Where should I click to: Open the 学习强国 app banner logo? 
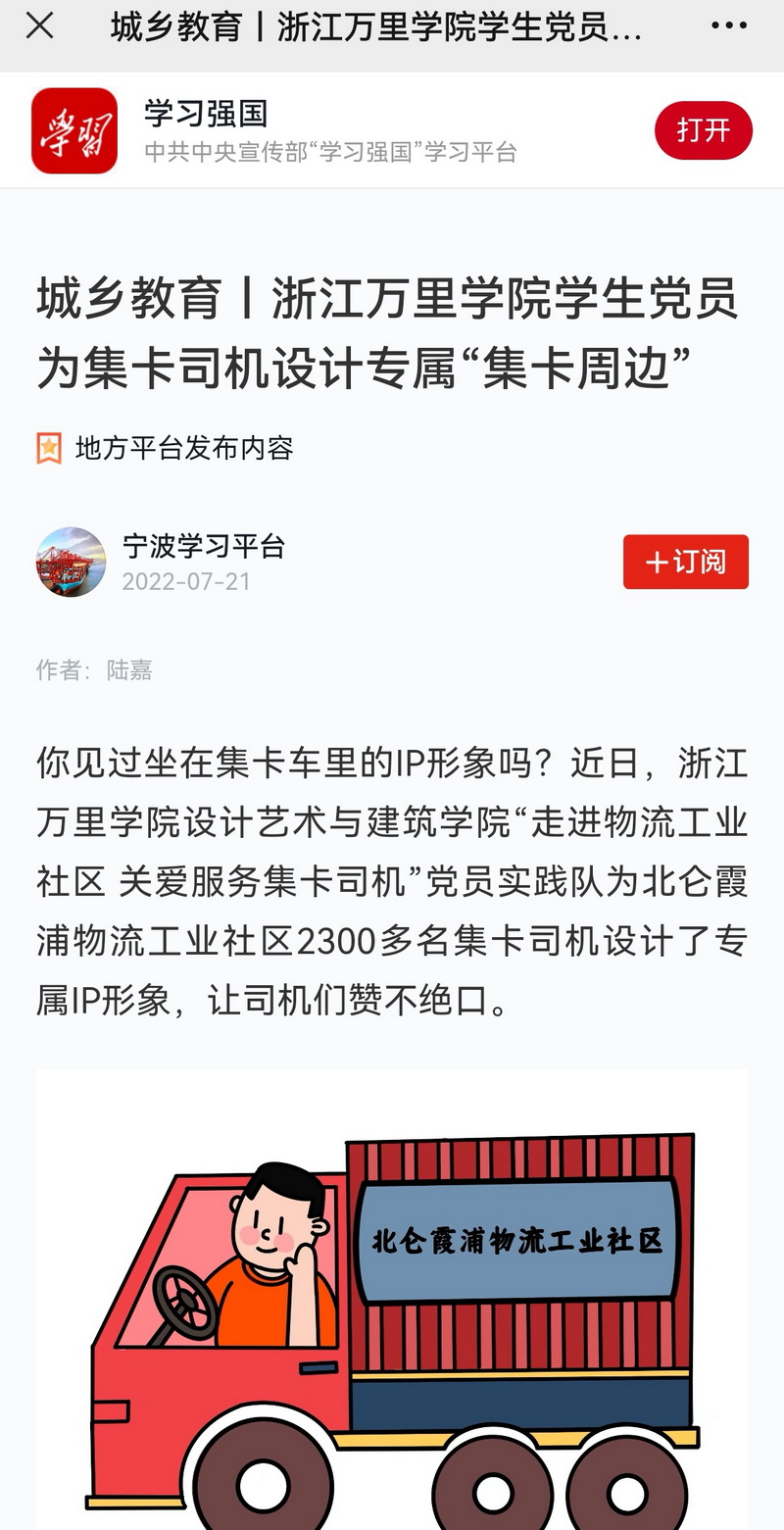tap(74, 130)
